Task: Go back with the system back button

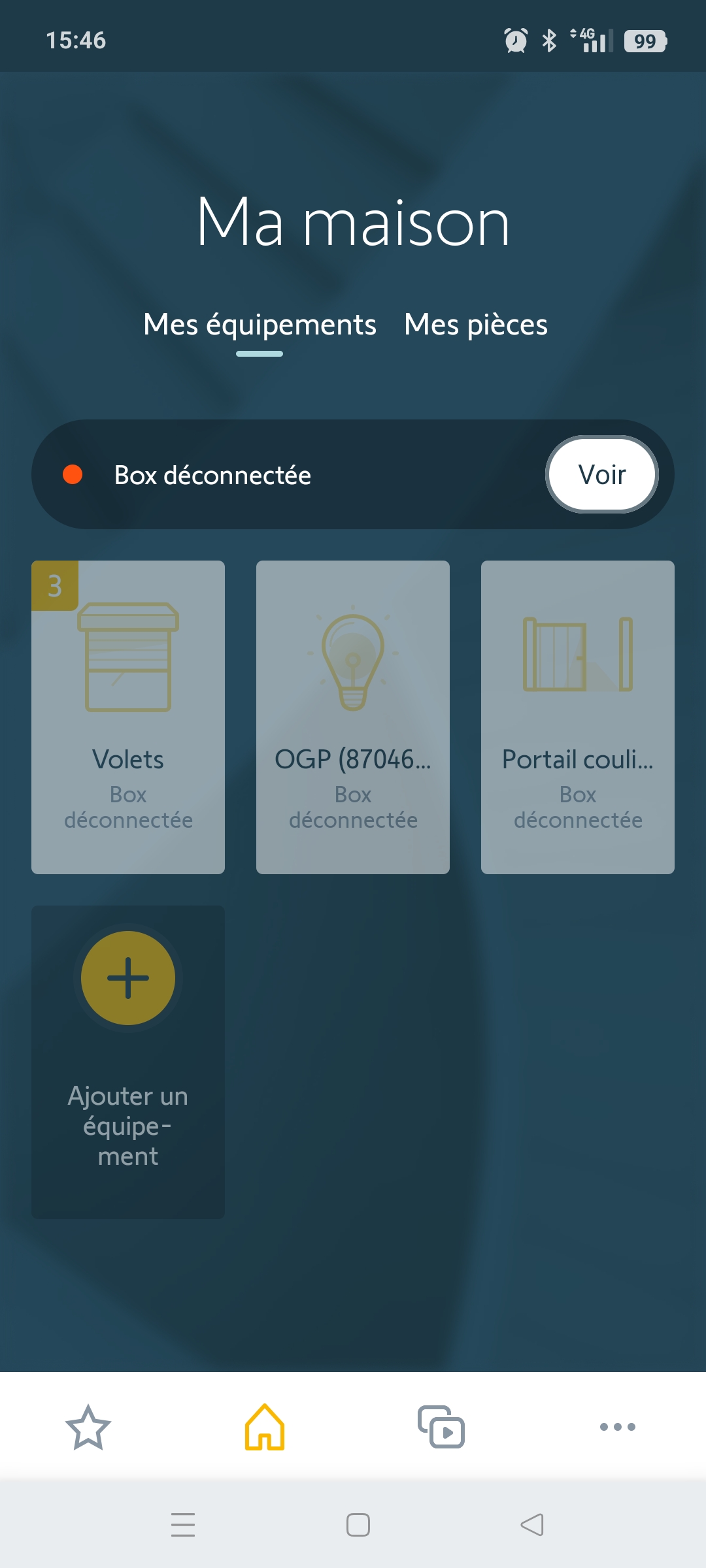Action: tap(532, 1525)
